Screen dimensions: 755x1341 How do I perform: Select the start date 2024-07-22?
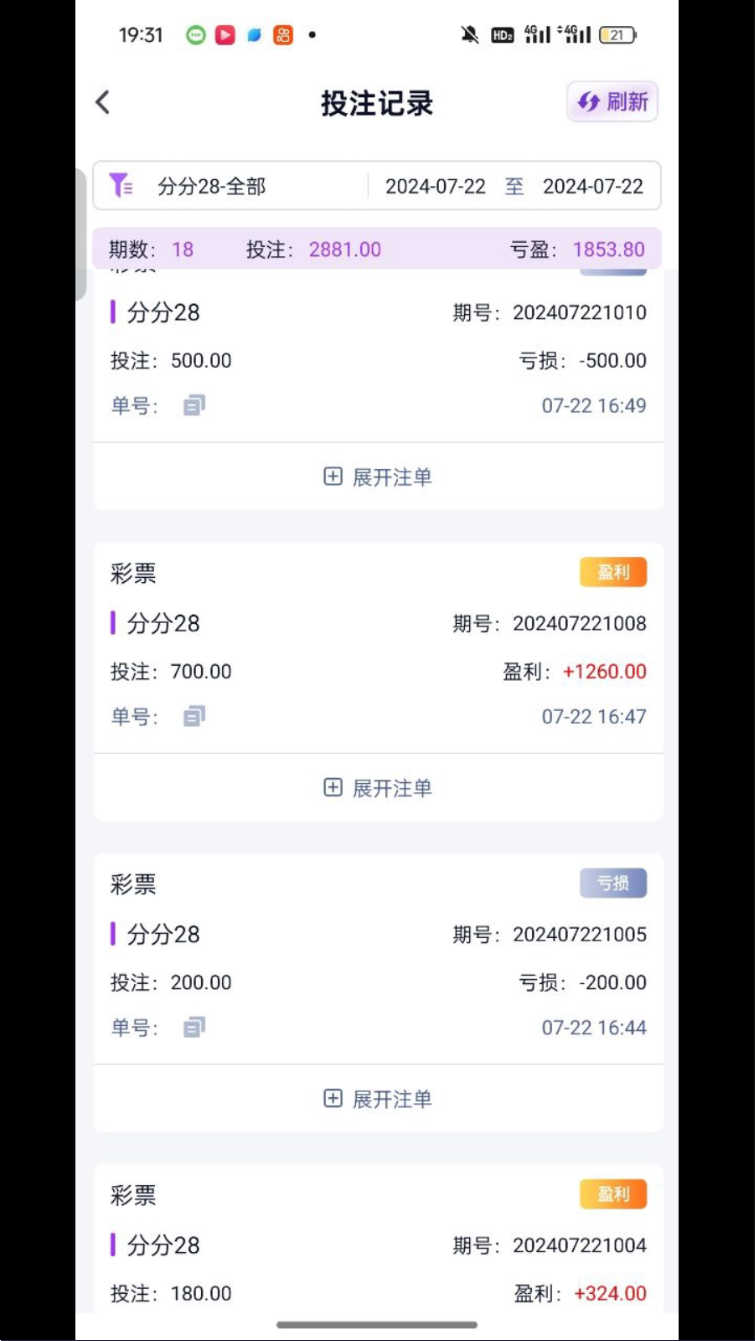435,187
